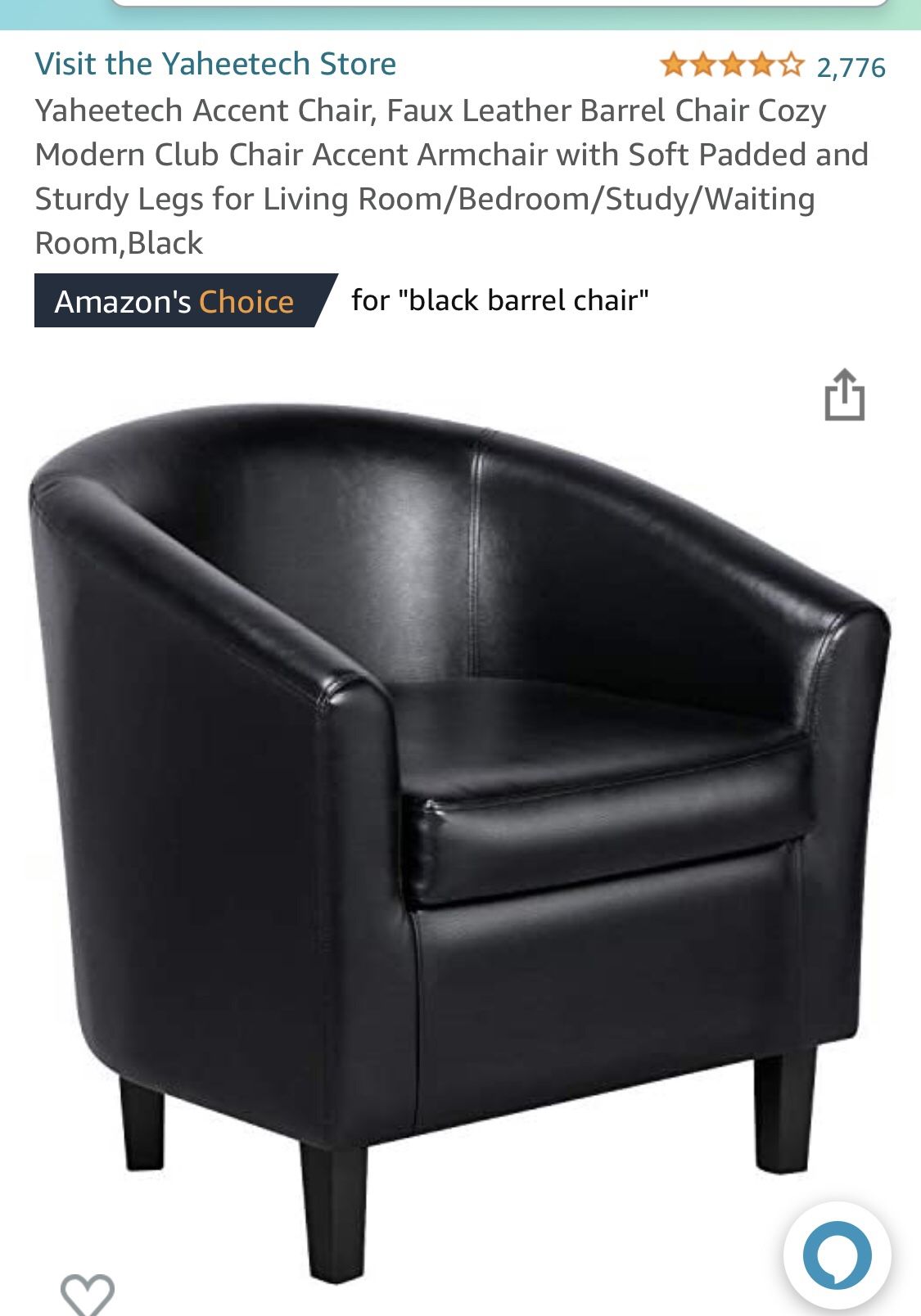Tap the search bar at the top
This screenshot has width=921, height=1316.
499,3
